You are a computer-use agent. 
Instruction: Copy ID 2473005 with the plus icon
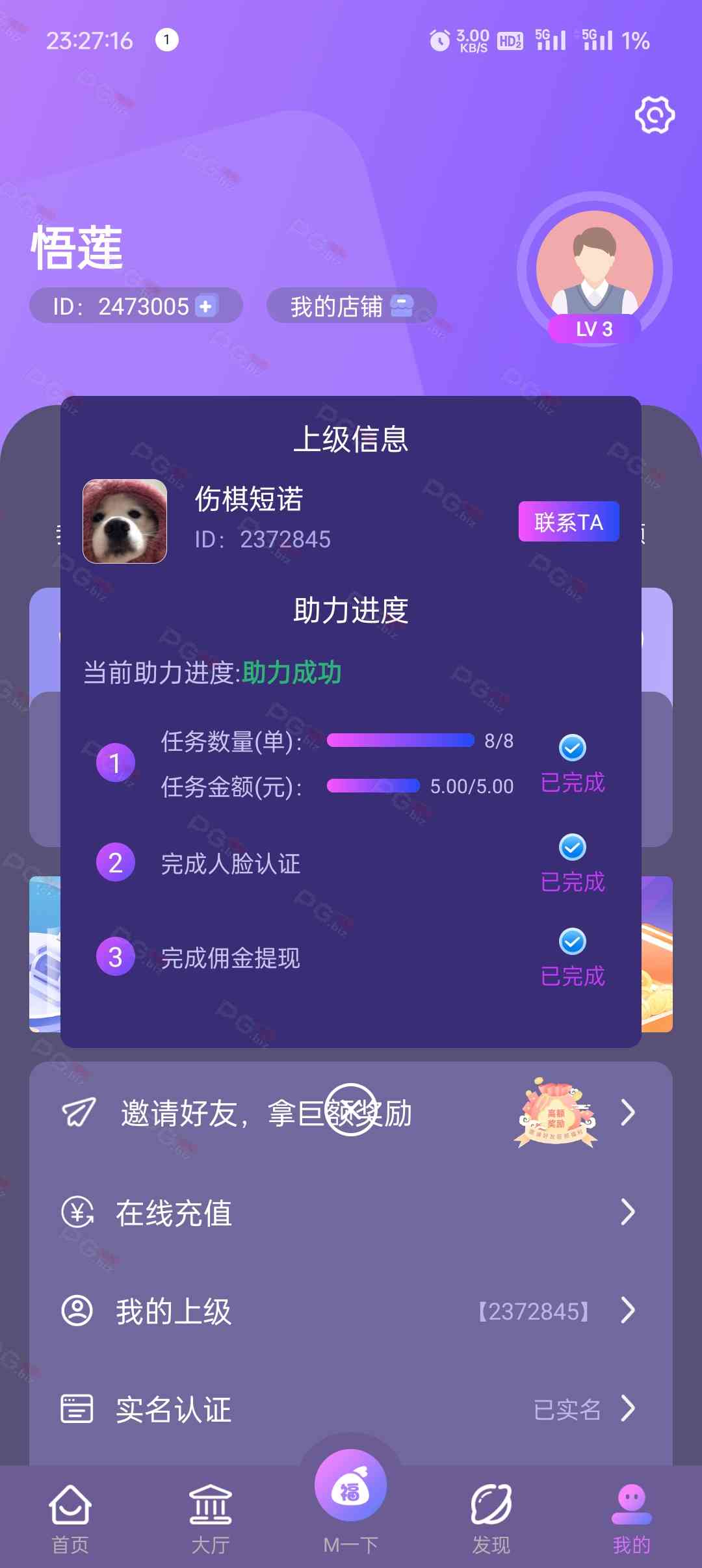pos(206,306)
